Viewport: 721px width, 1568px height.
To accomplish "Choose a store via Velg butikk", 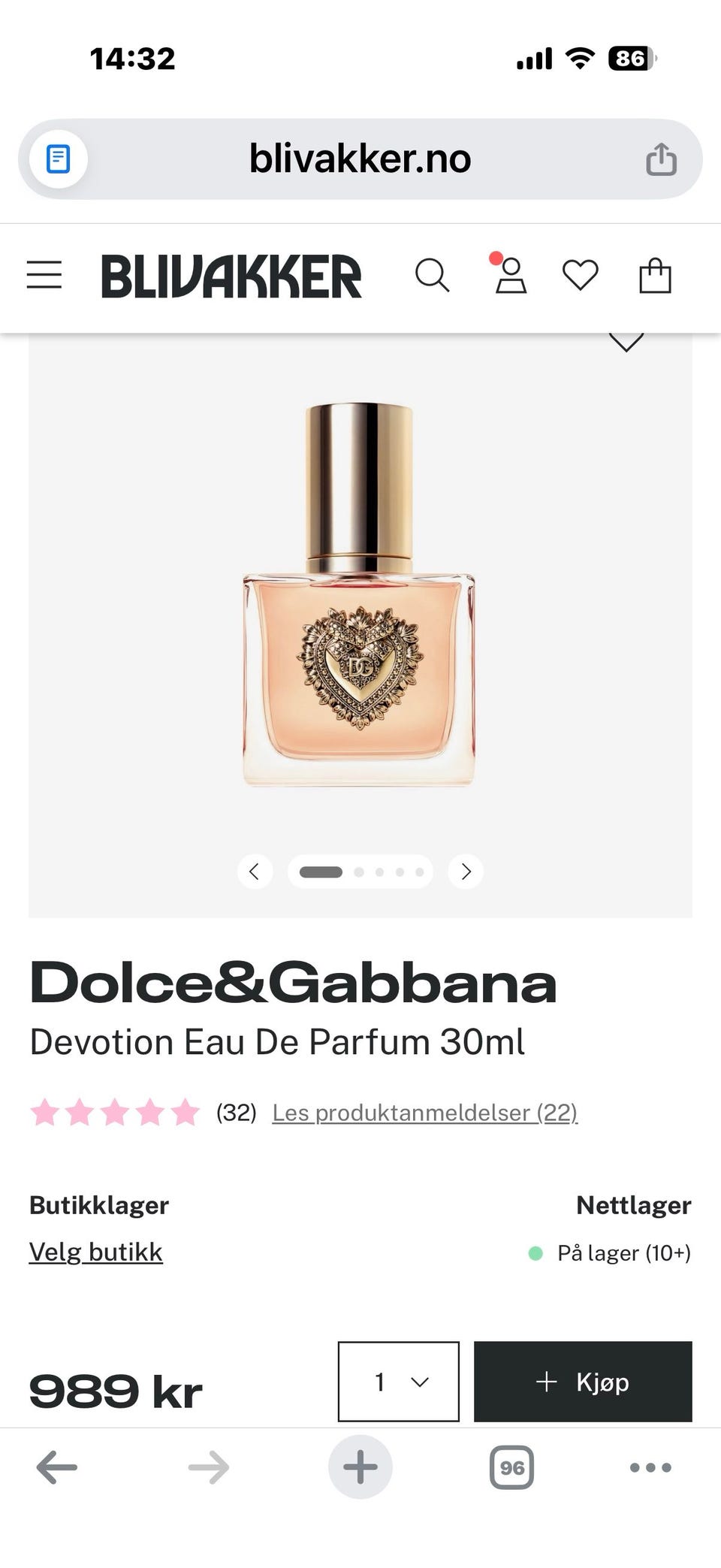I will (x=95, y=1252).
